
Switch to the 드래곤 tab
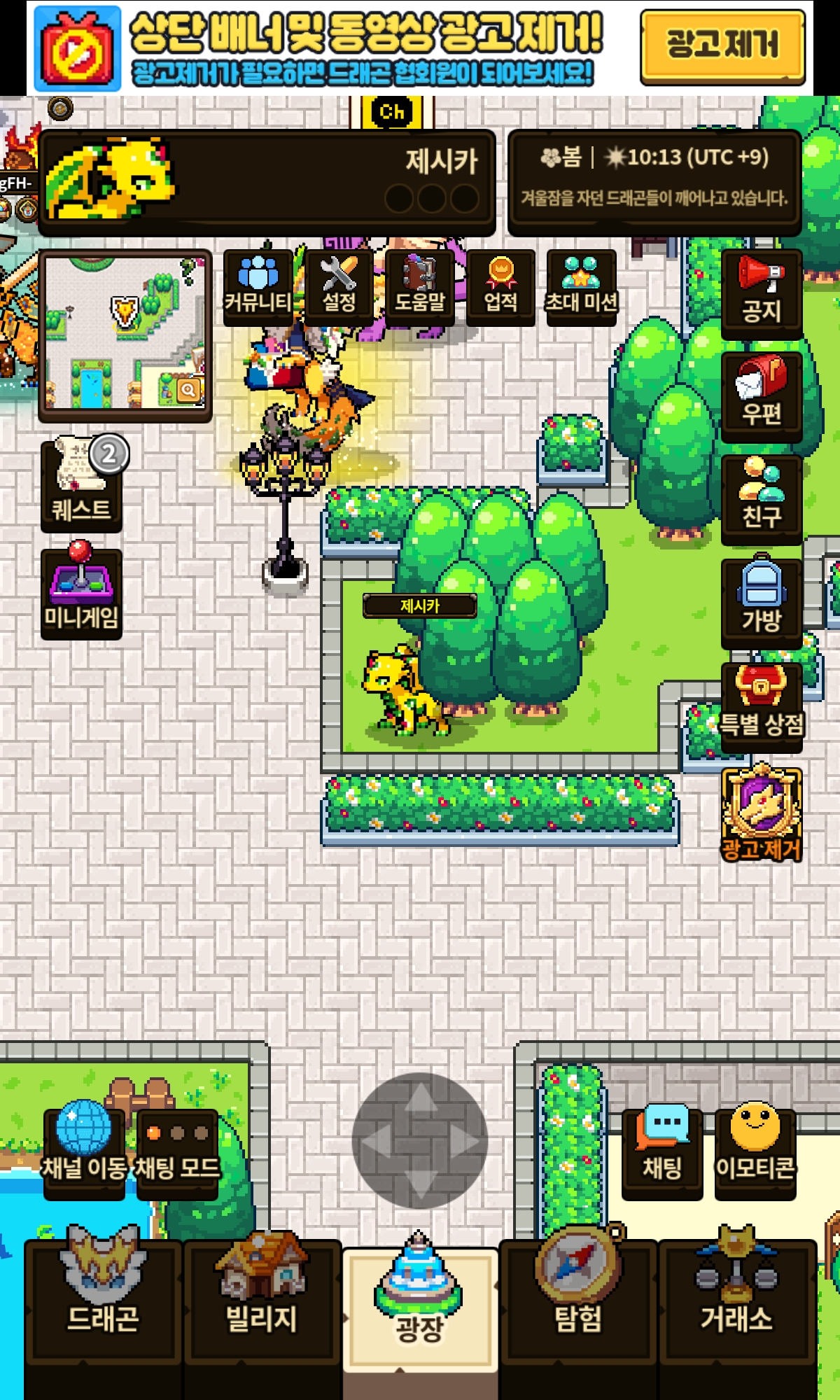(x=103, y=1303)
